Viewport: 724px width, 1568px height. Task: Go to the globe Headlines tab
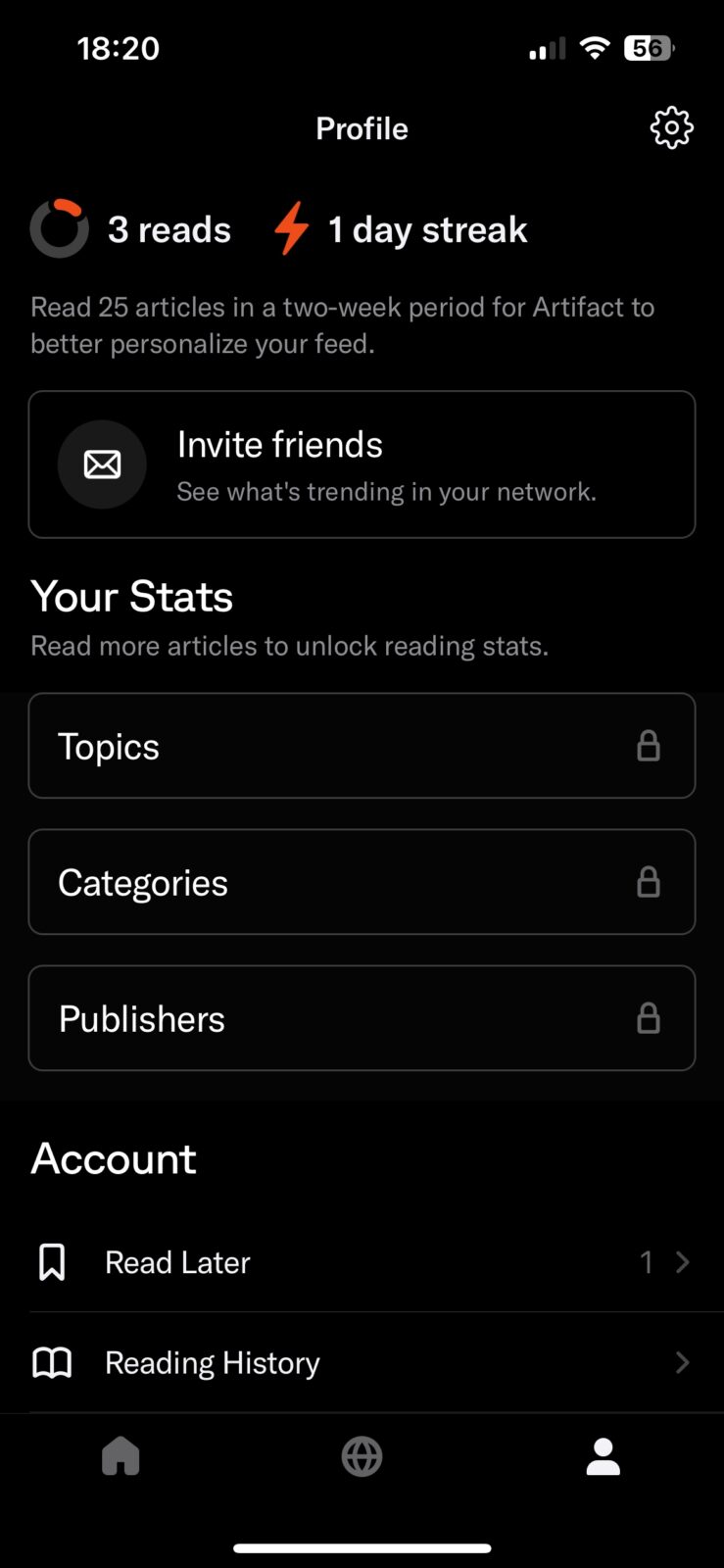[362, 1456]
